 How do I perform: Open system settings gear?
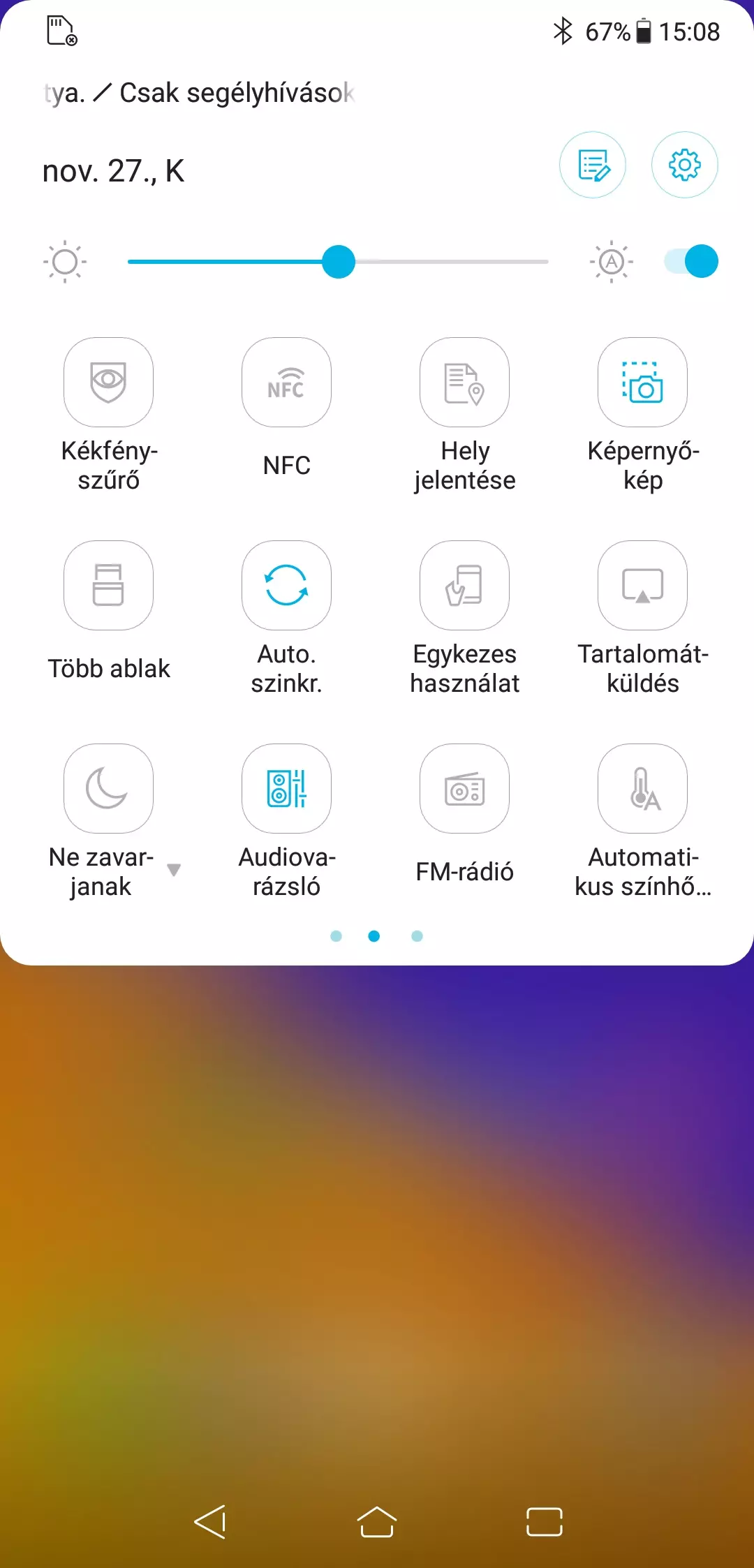click(684, 165)
